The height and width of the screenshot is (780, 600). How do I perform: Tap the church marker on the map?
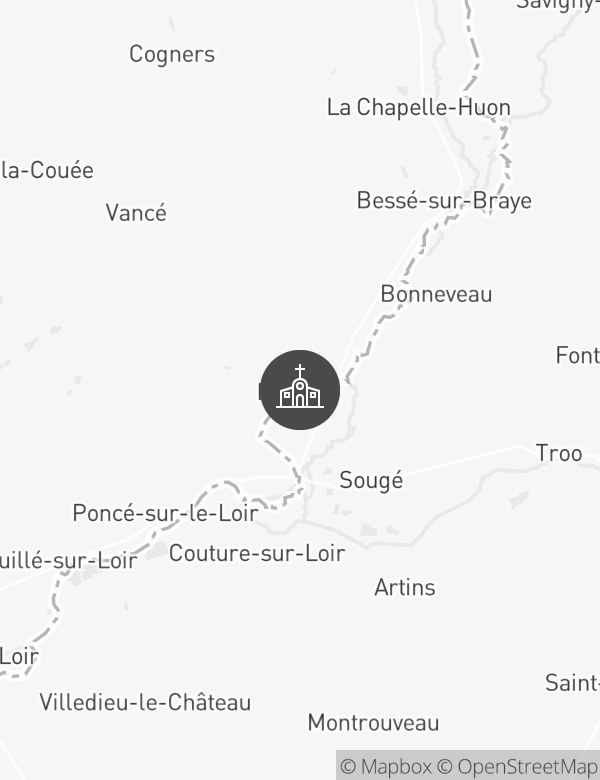tap(299, 390)
